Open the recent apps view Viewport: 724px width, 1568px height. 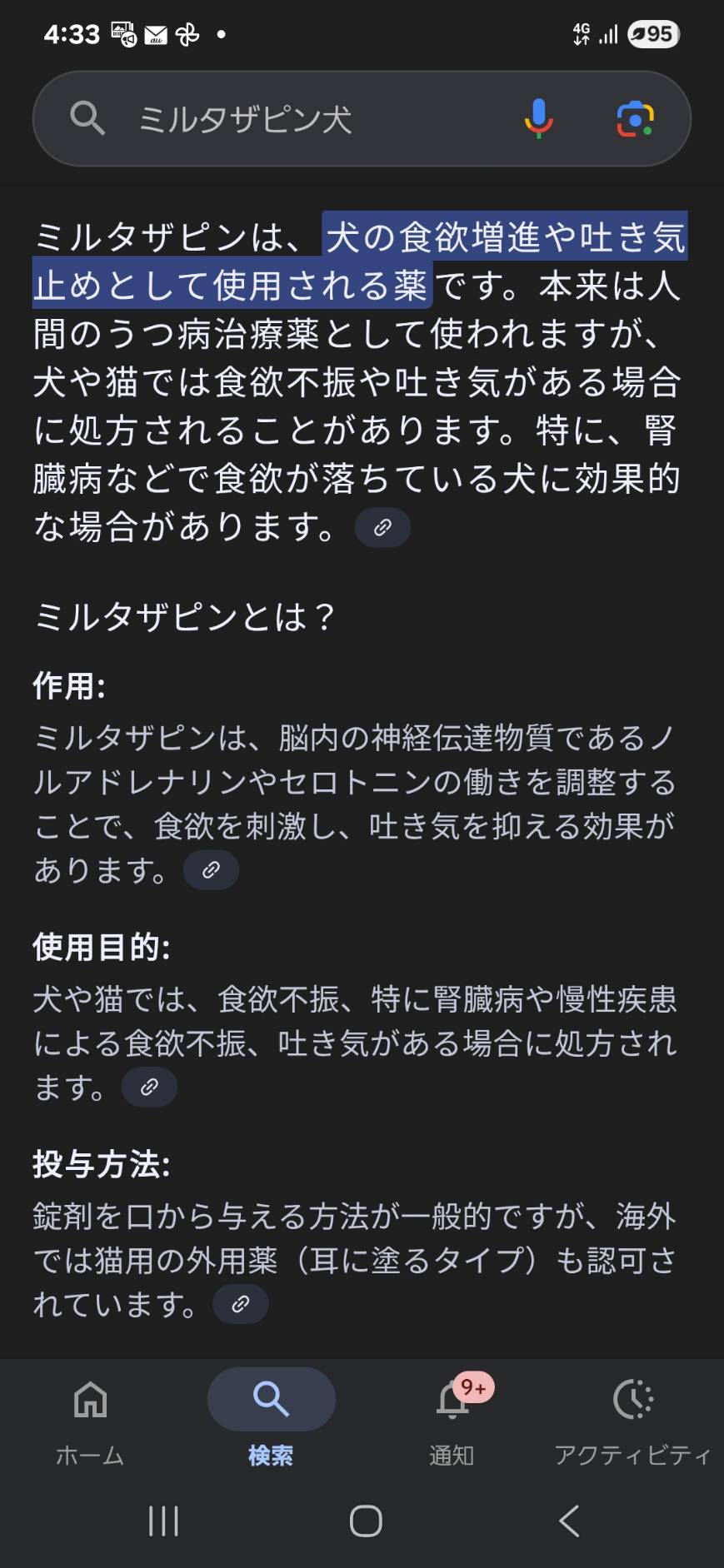click(x=163, y=1521)
